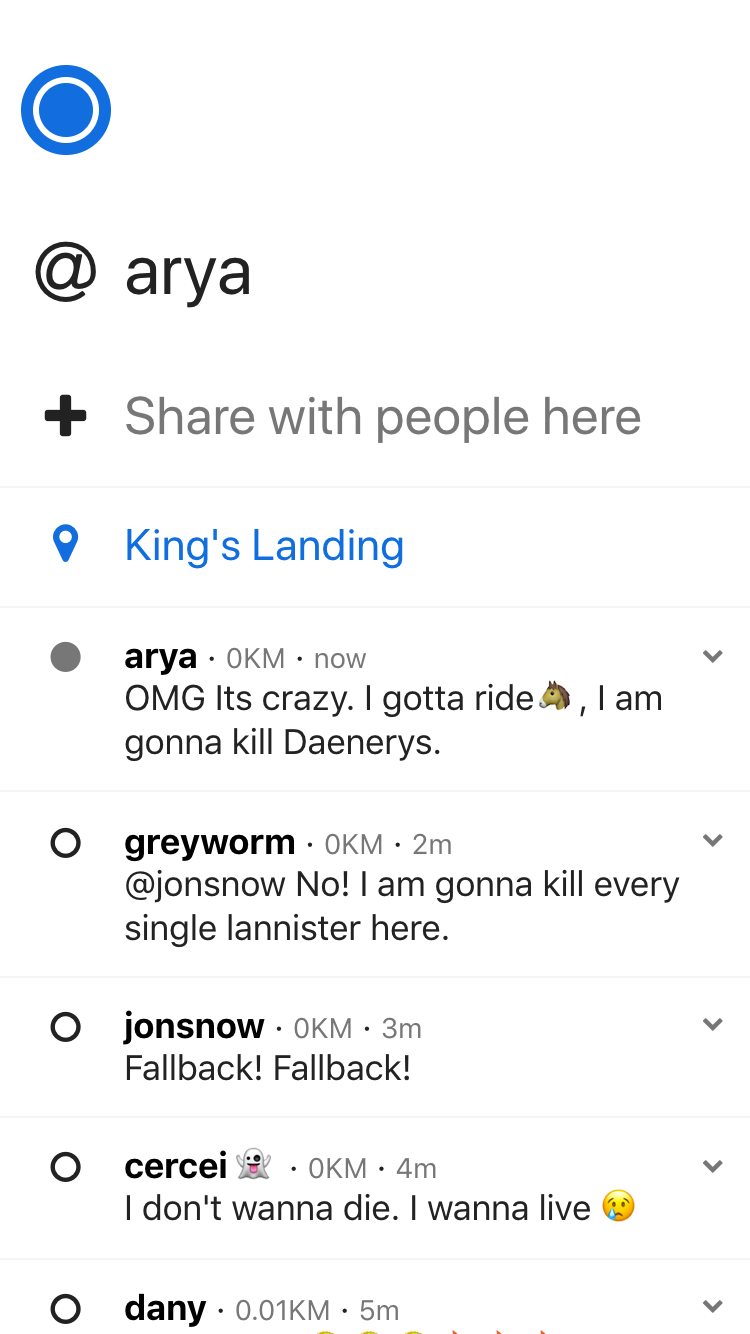Open the King's Landing location link
Viewport: 750px width, 1334px height.
tap(264, 546)
